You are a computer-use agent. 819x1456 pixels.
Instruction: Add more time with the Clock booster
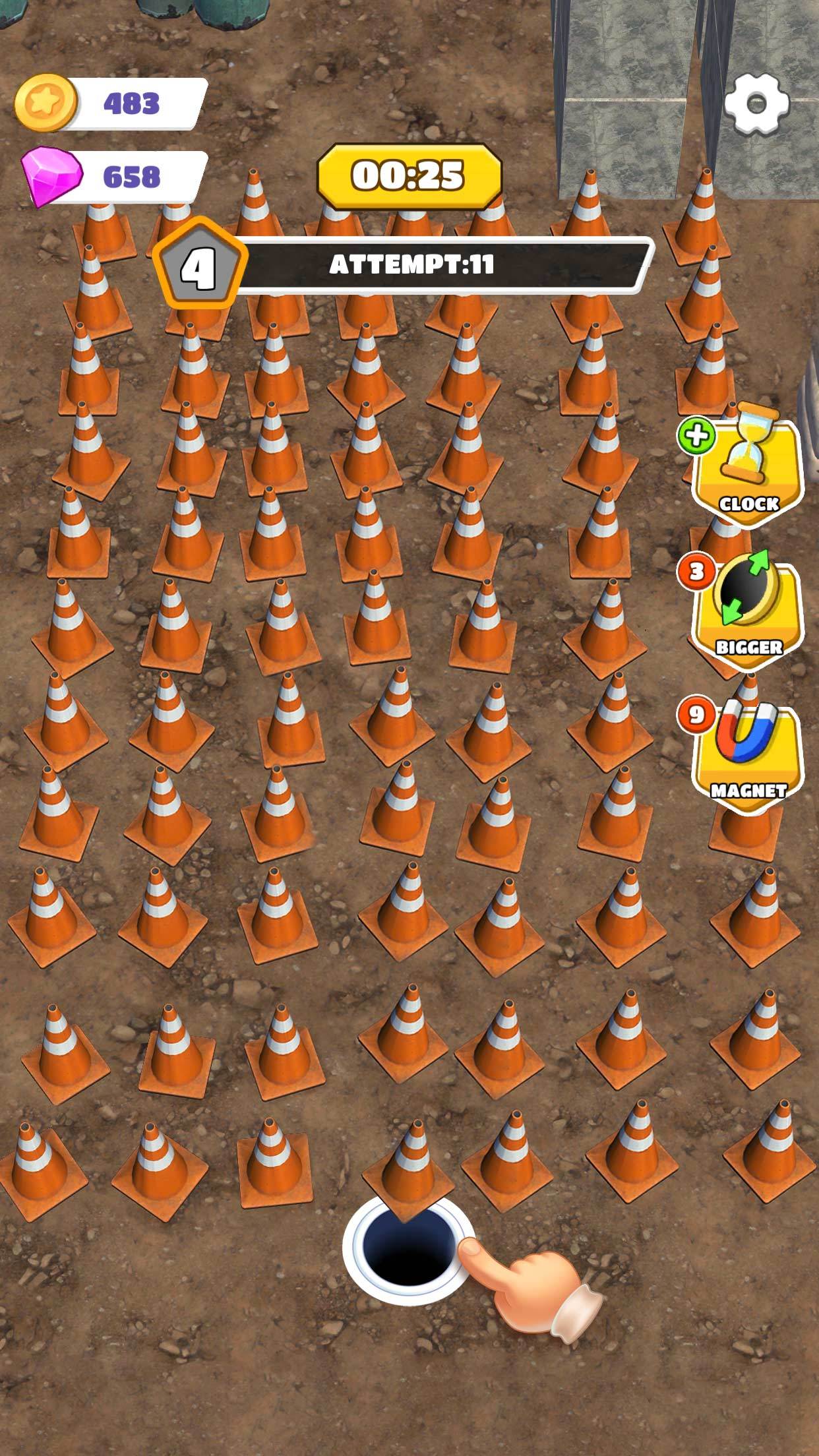tap(748, 471)
